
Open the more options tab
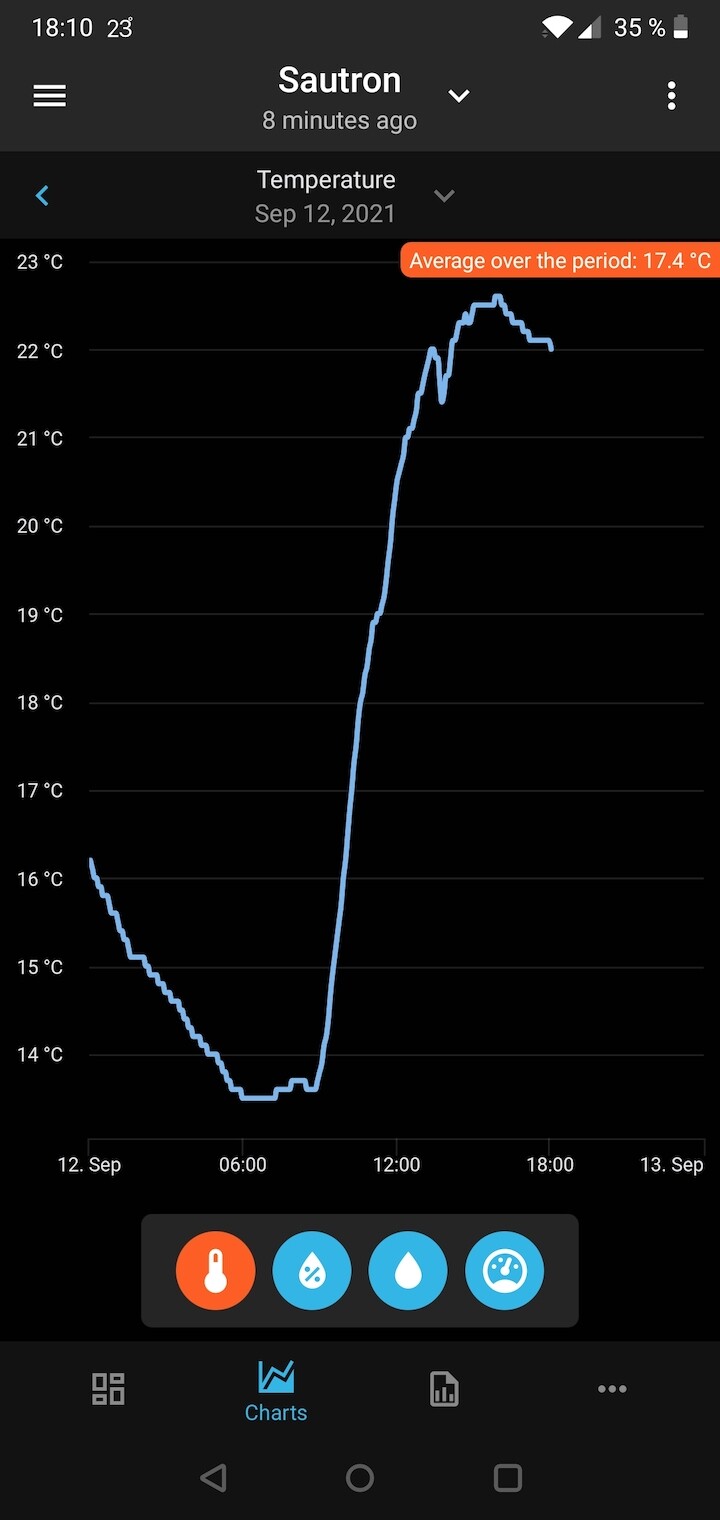click(x=612, y=1388)
